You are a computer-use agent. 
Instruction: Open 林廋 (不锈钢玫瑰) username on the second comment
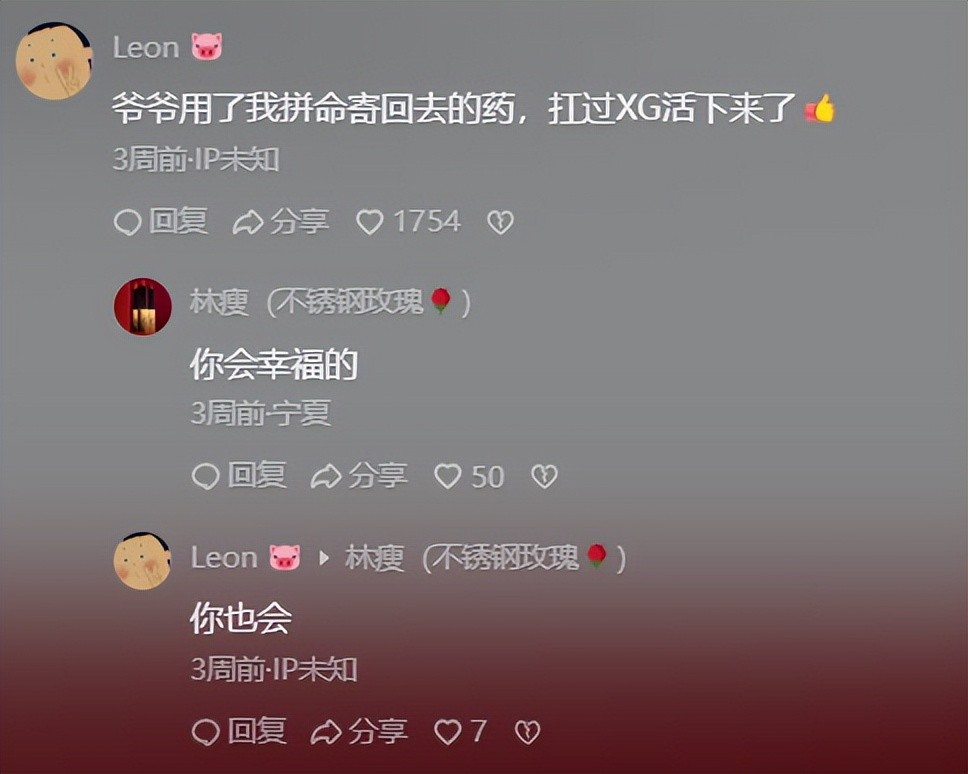pos(330,302)
